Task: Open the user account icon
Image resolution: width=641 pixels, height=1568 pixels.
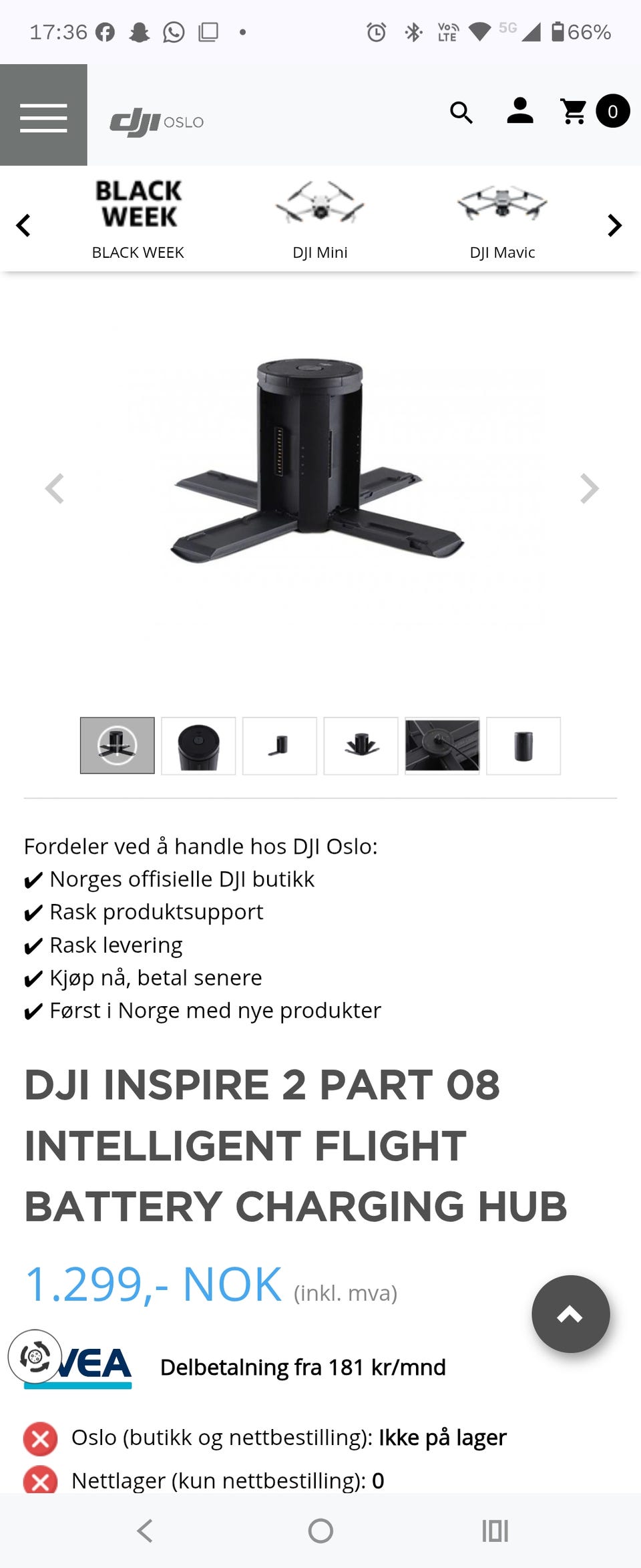Action: click(519, 112)
